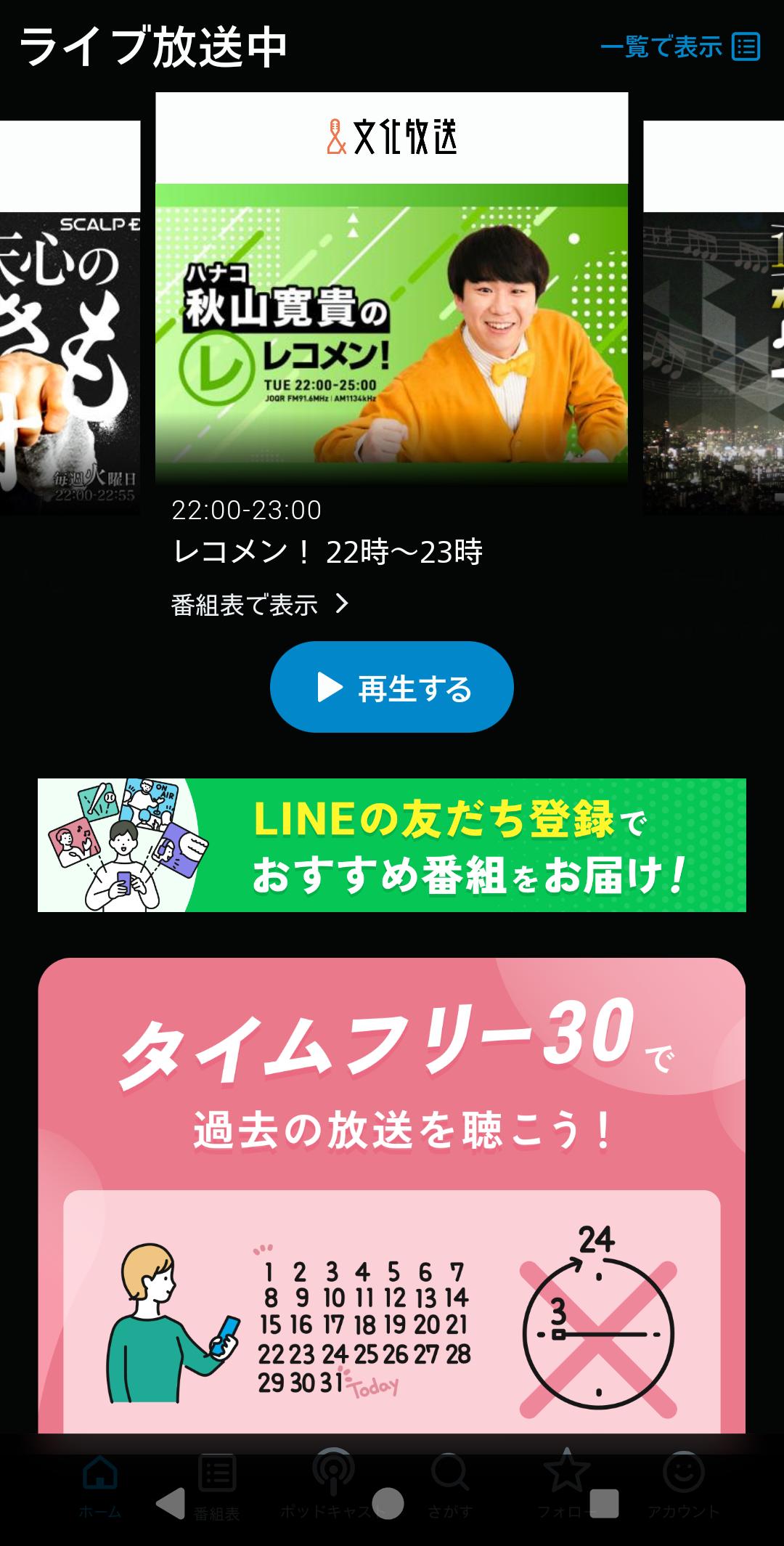The height and width of the screenshot is (1546, 784).
Task: Tap the 再生する play button
Action: [391, 687]
